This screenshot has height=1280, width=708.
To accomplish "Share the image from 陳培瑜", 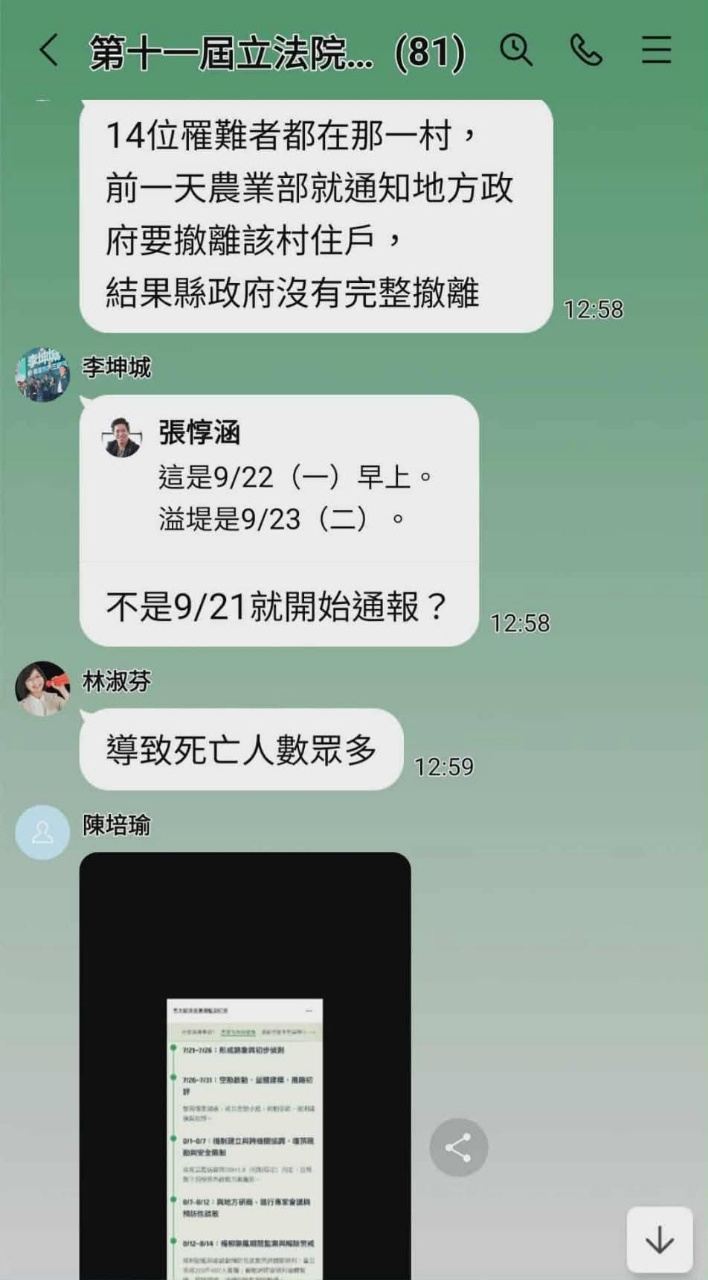I will tap(459, 1147).
